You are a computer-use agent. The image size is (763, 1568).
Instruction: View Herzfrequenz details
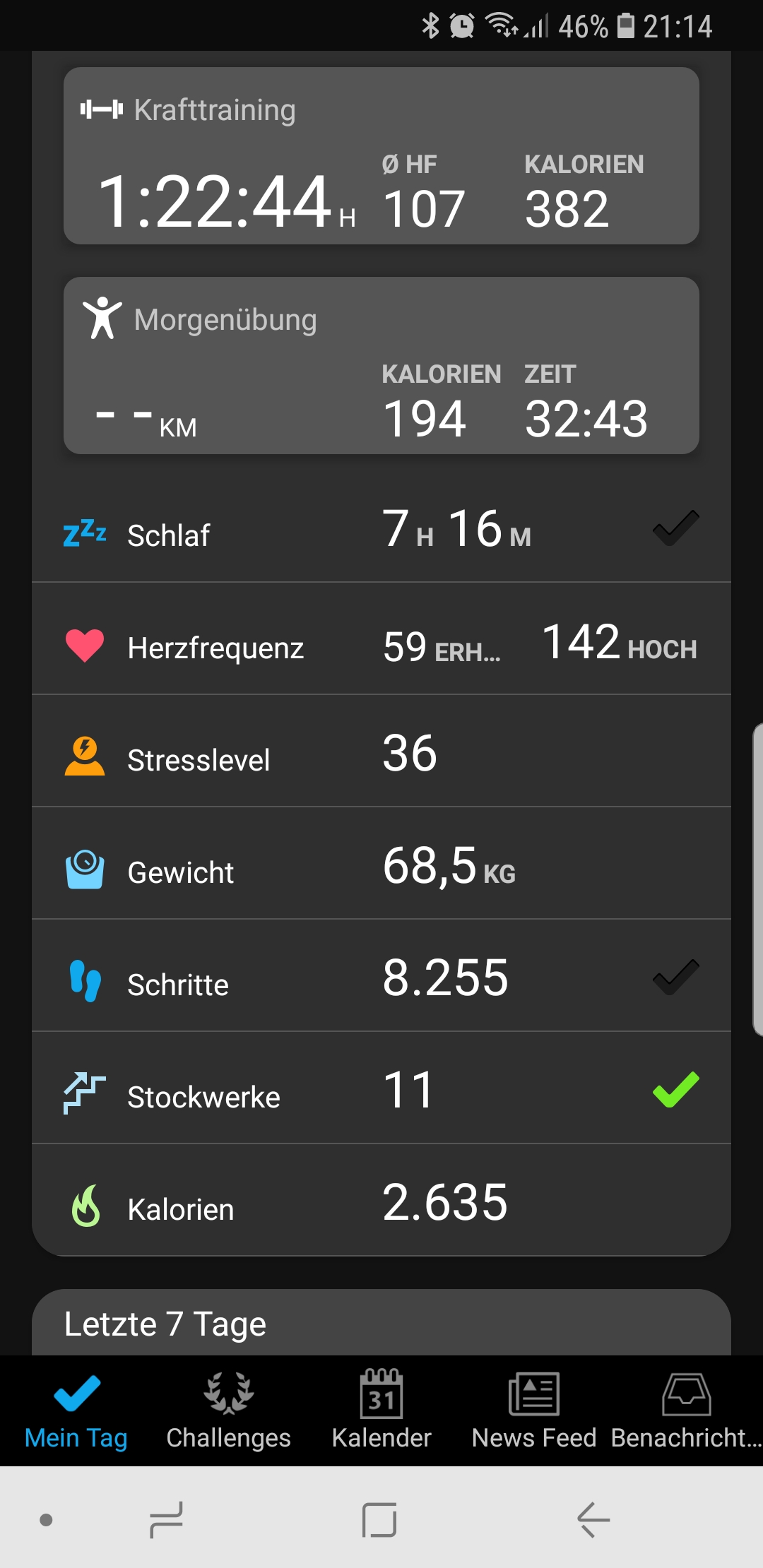(381, 639)
